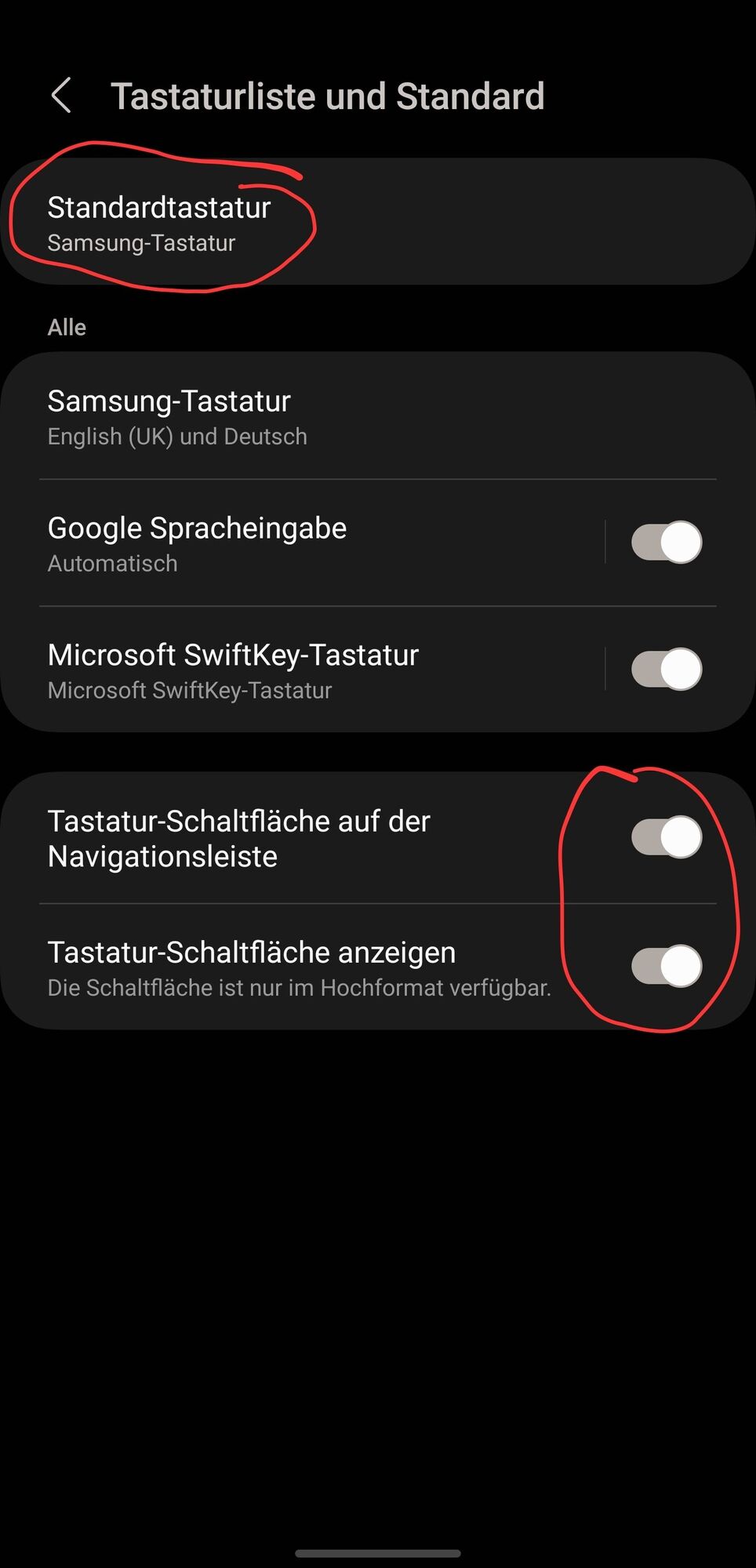The image size is (756, 1568).
Task: Disable Tastatur-Schaltfläche auf der Navigationsleiste
Action: tap(666, 837)
